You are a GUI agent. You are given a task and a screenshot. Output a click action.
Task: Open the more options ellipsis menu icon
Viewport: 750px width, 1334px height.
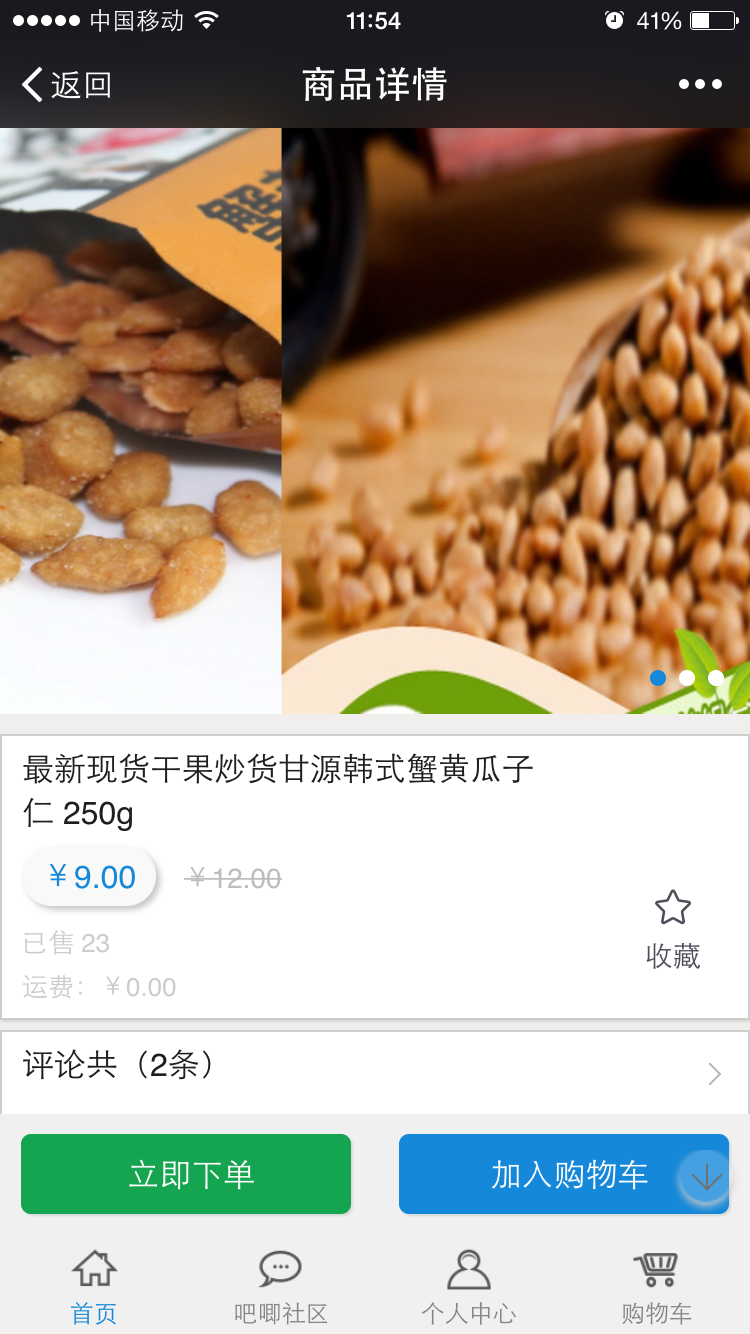click(700, 84)
